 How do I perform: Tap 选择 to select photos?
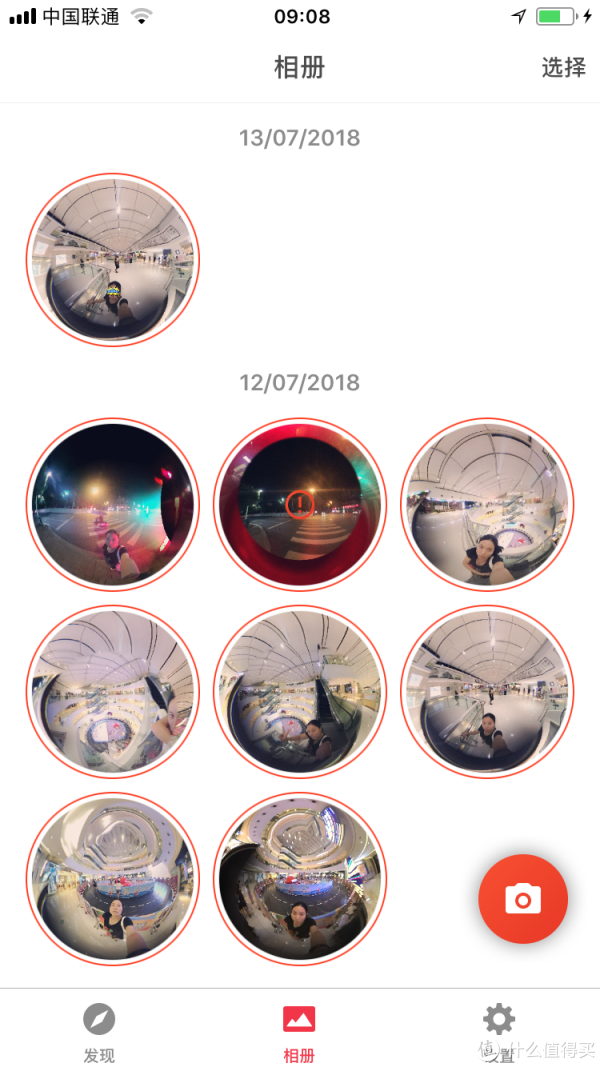point(563,67)
